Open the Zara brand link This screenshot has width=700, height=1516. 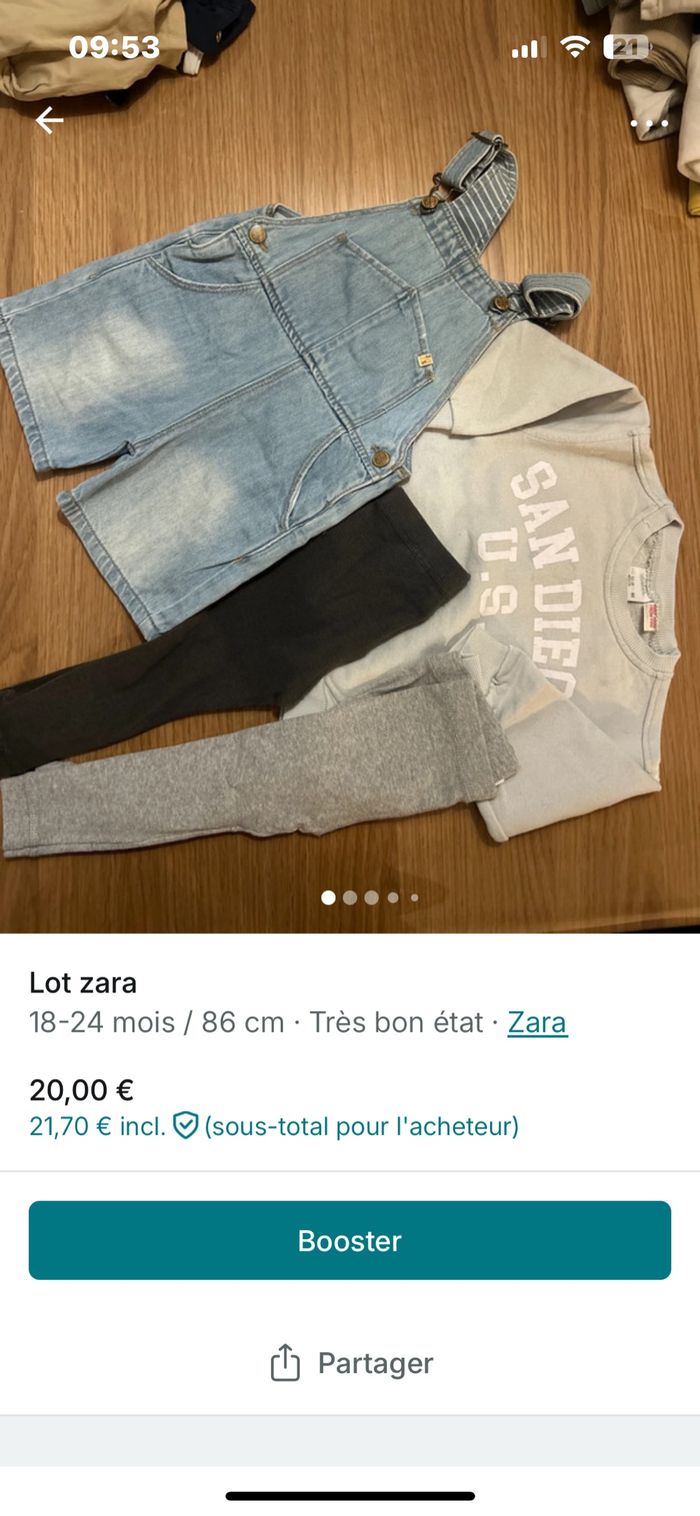(537, 1022)
